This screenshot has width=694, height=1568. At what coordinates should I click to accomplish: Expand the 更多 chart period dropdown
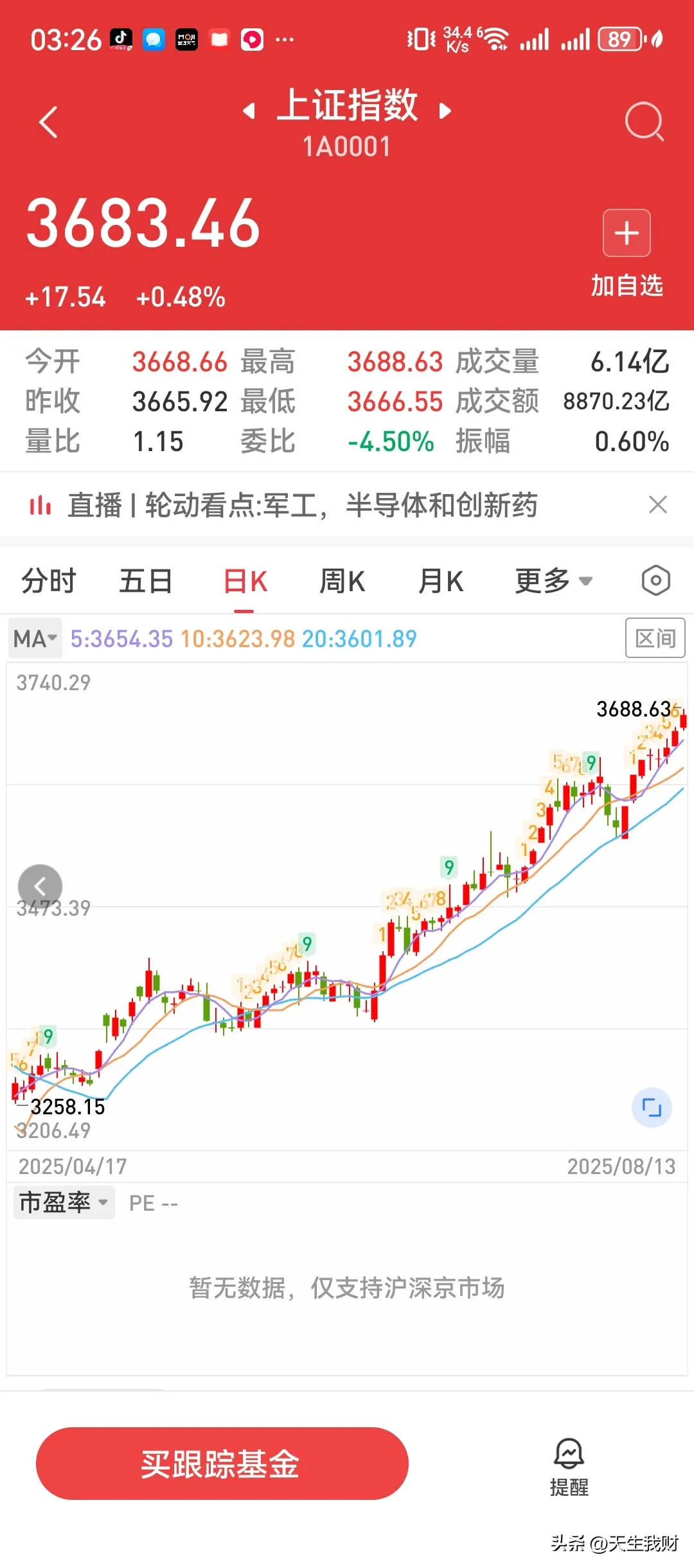click(x=553, y=581)
